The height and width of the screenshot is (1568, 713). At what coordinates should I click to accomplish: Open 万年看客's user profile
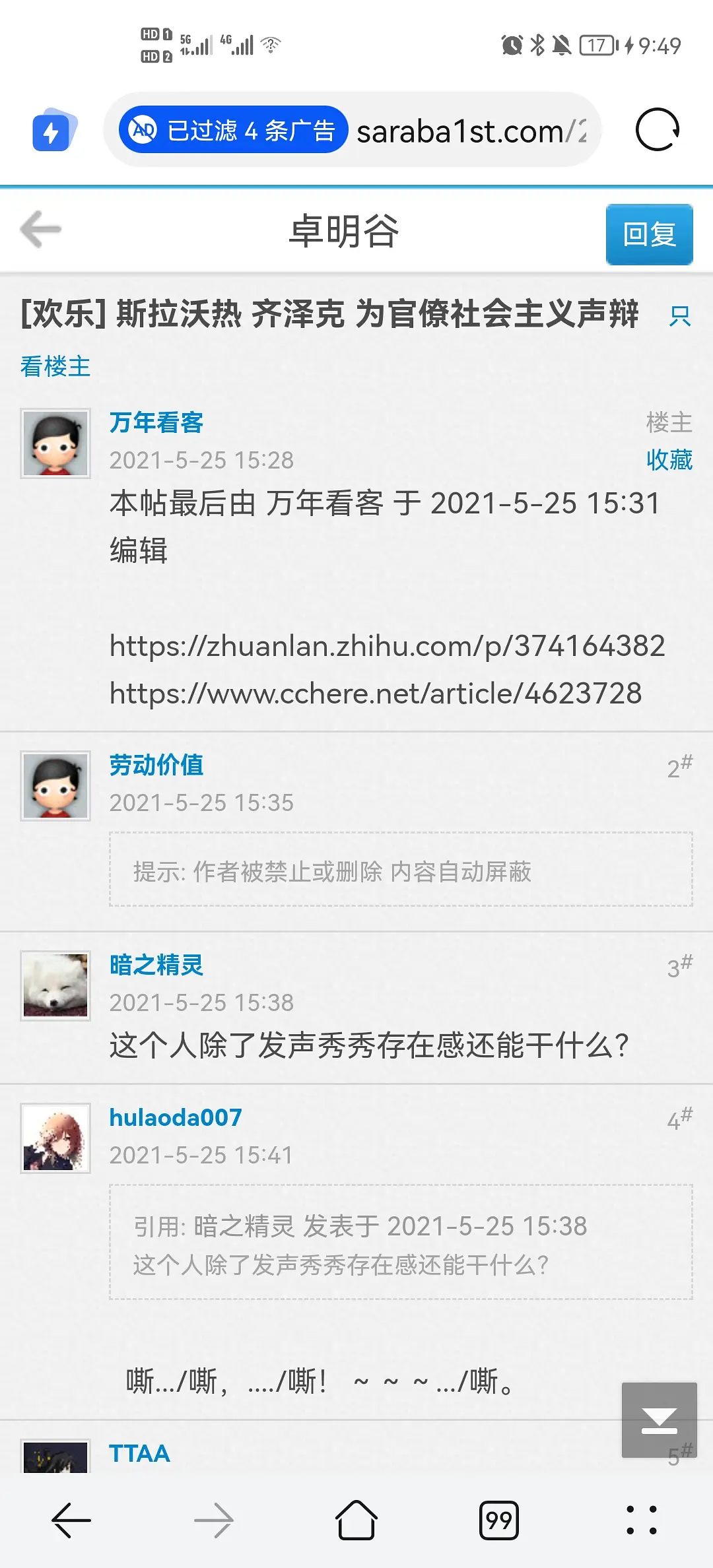[156, 422]
